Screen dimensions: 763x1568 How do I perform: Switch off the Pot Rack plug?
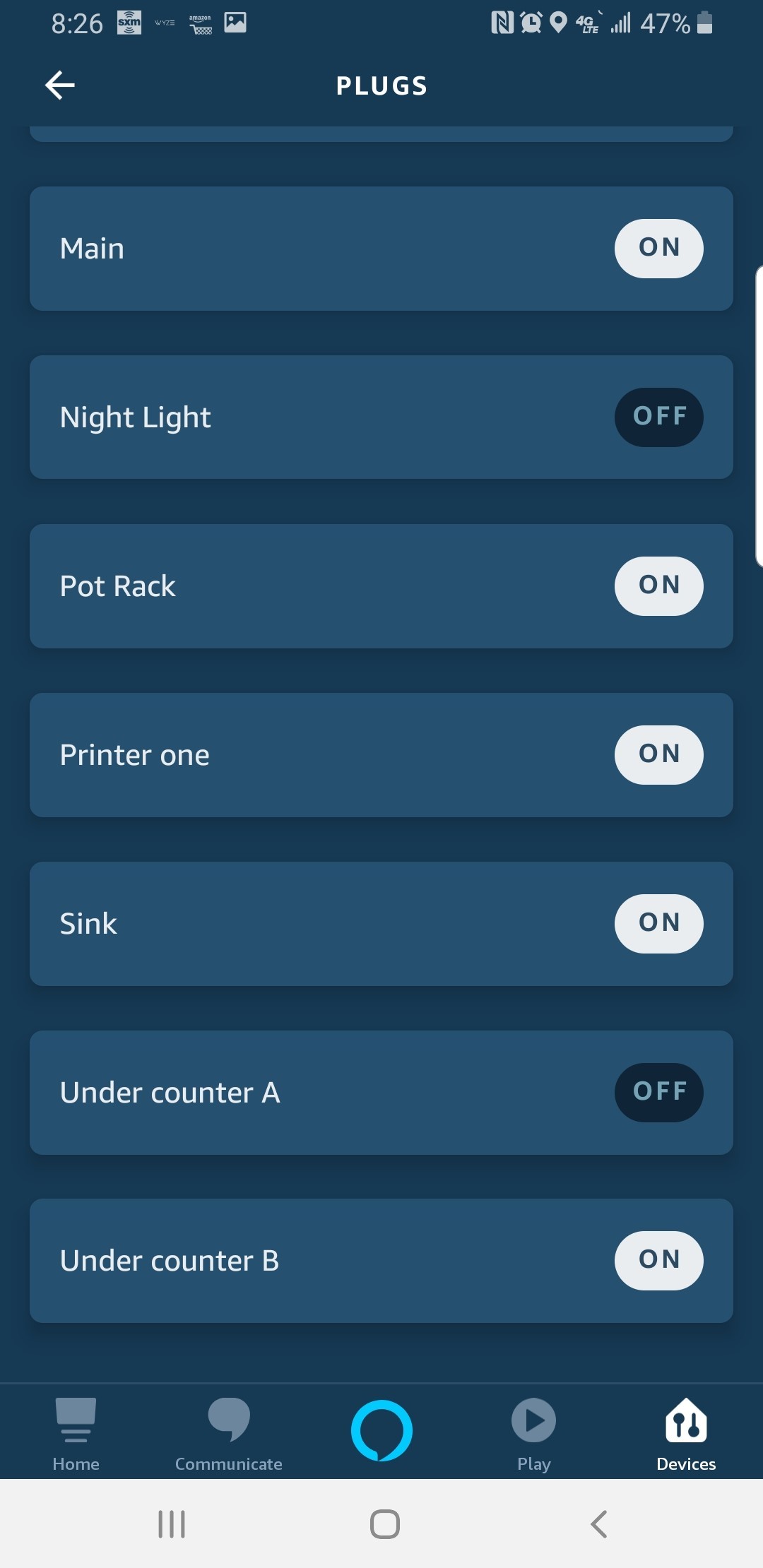(x=658, y=586)
